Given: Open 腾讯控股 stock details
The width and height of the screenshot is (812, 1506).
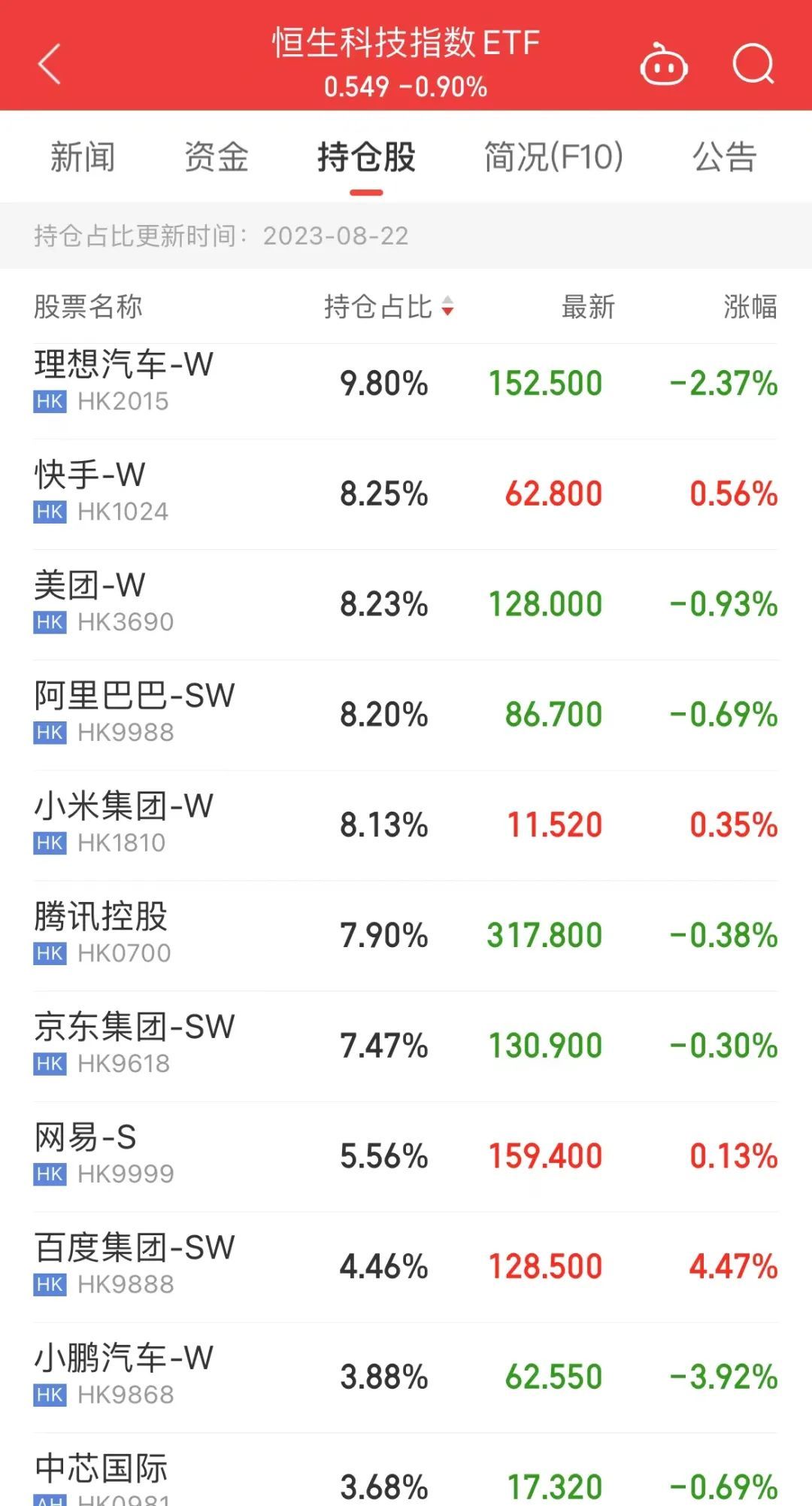Looking at the screenshot, I should 406,937.
